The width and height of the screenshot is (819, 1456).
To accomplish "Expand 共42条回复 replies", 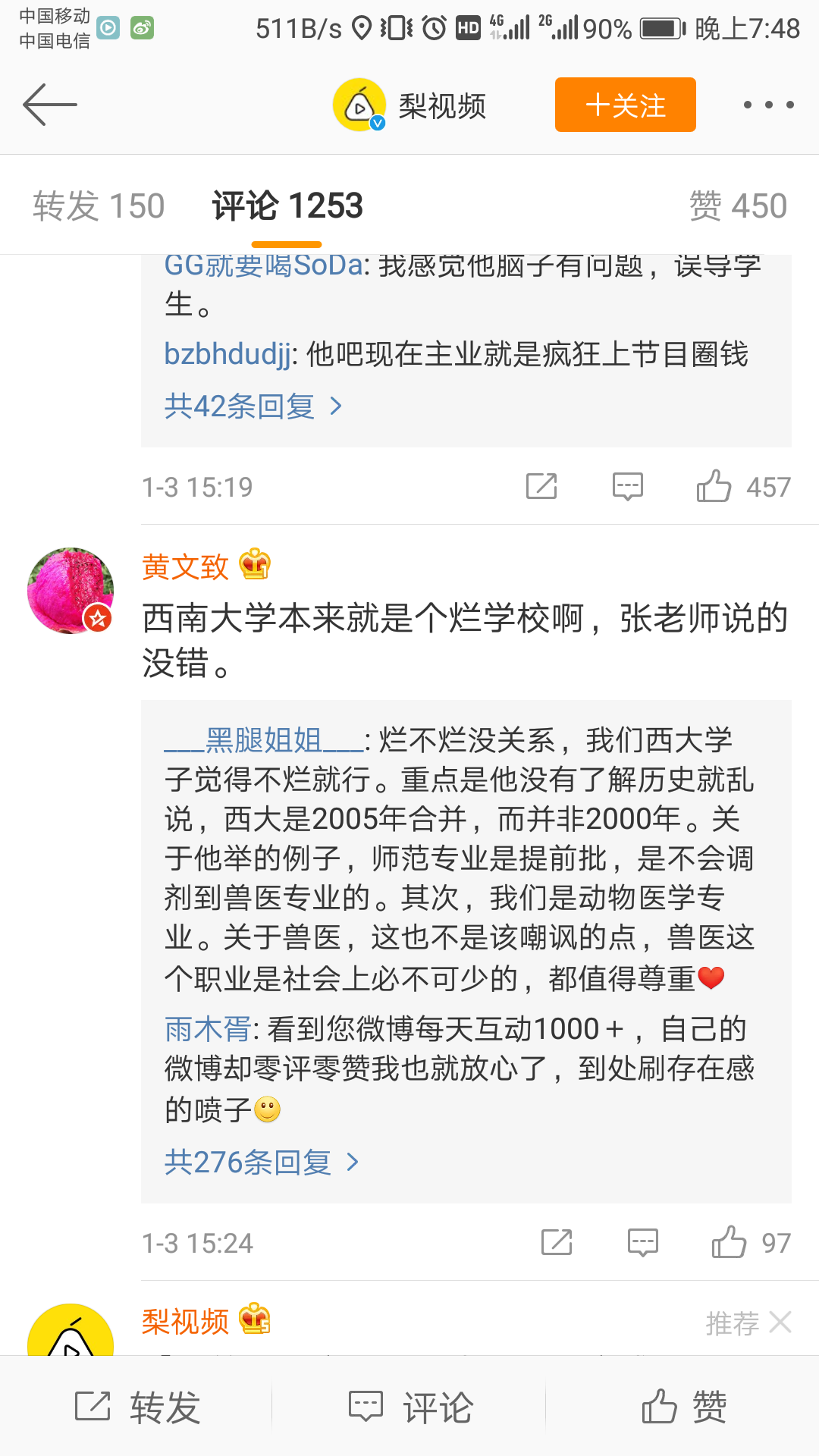I will click(x=253, y=406).
